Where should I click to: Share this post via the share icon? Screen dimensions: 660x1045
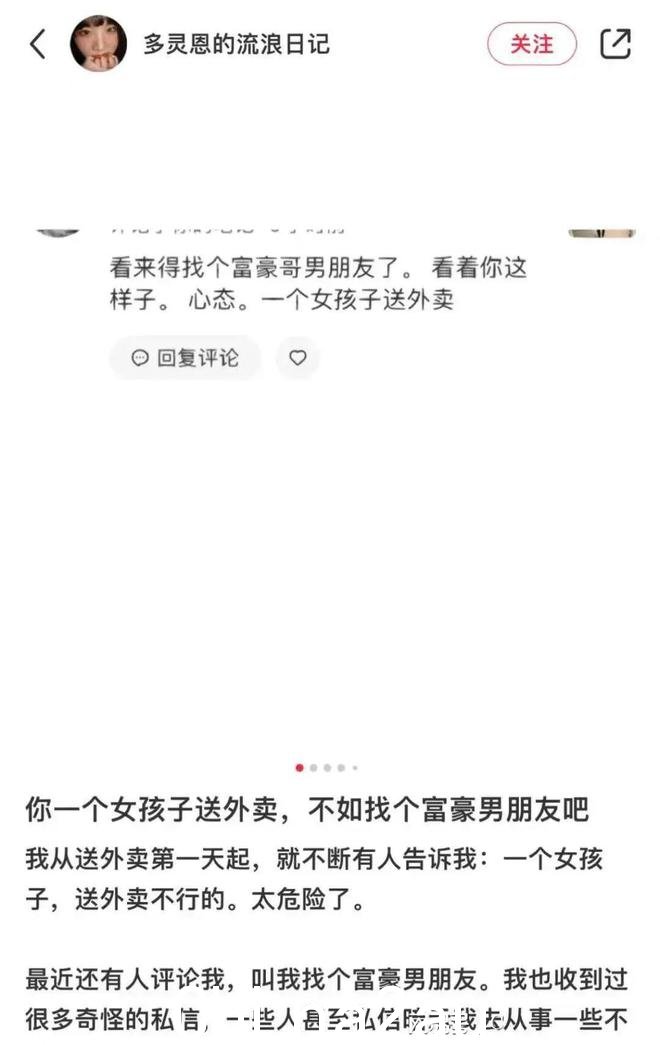[615, 44]
